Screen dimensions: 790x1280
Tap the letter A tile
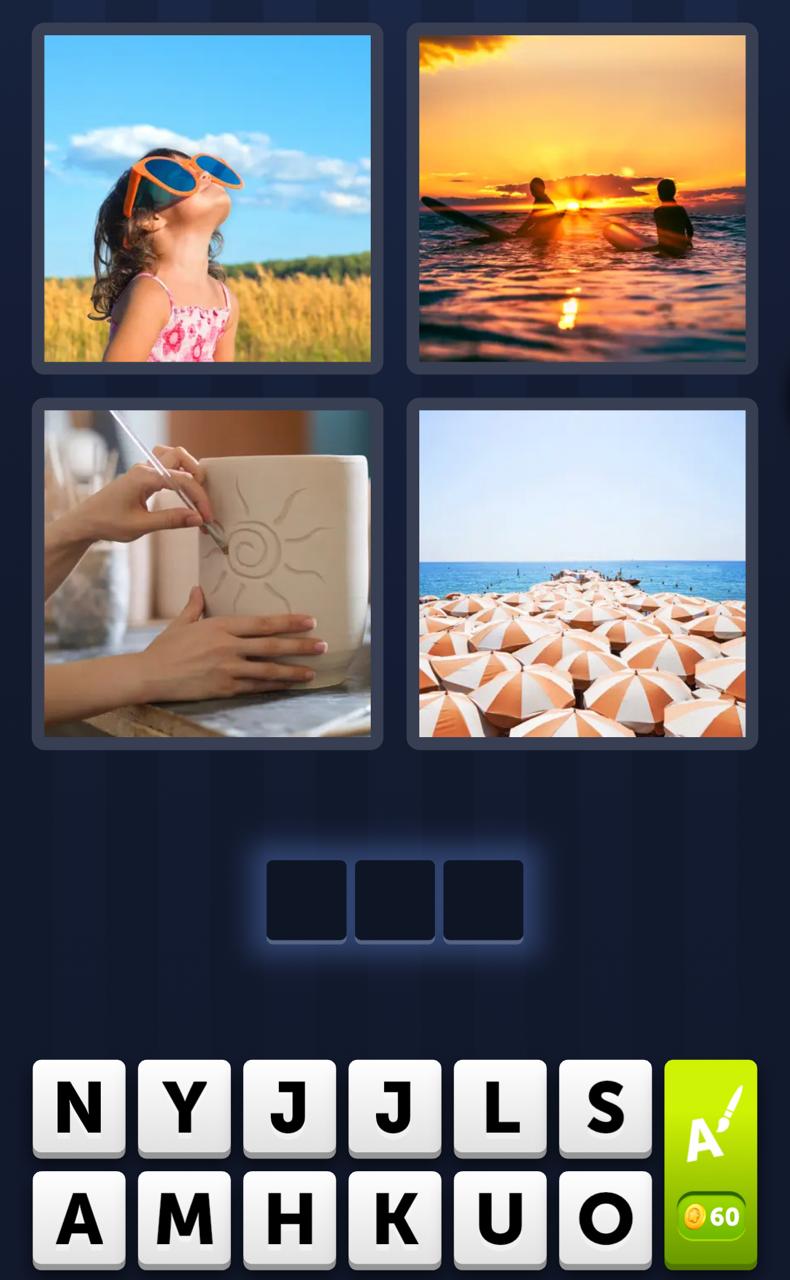pyautogui.click(x=79, y=1218)
